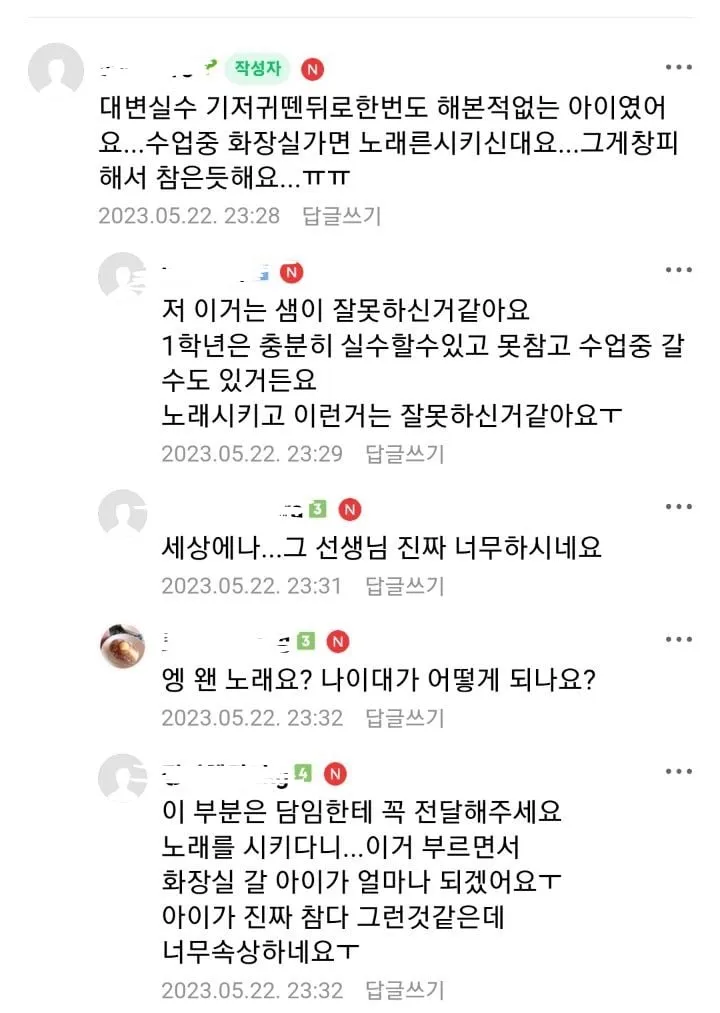Open profile photo of '엥 왠 노래요?' commenter
The height and width of the screenshot is (1013, 720).
(x=123, y=648)
